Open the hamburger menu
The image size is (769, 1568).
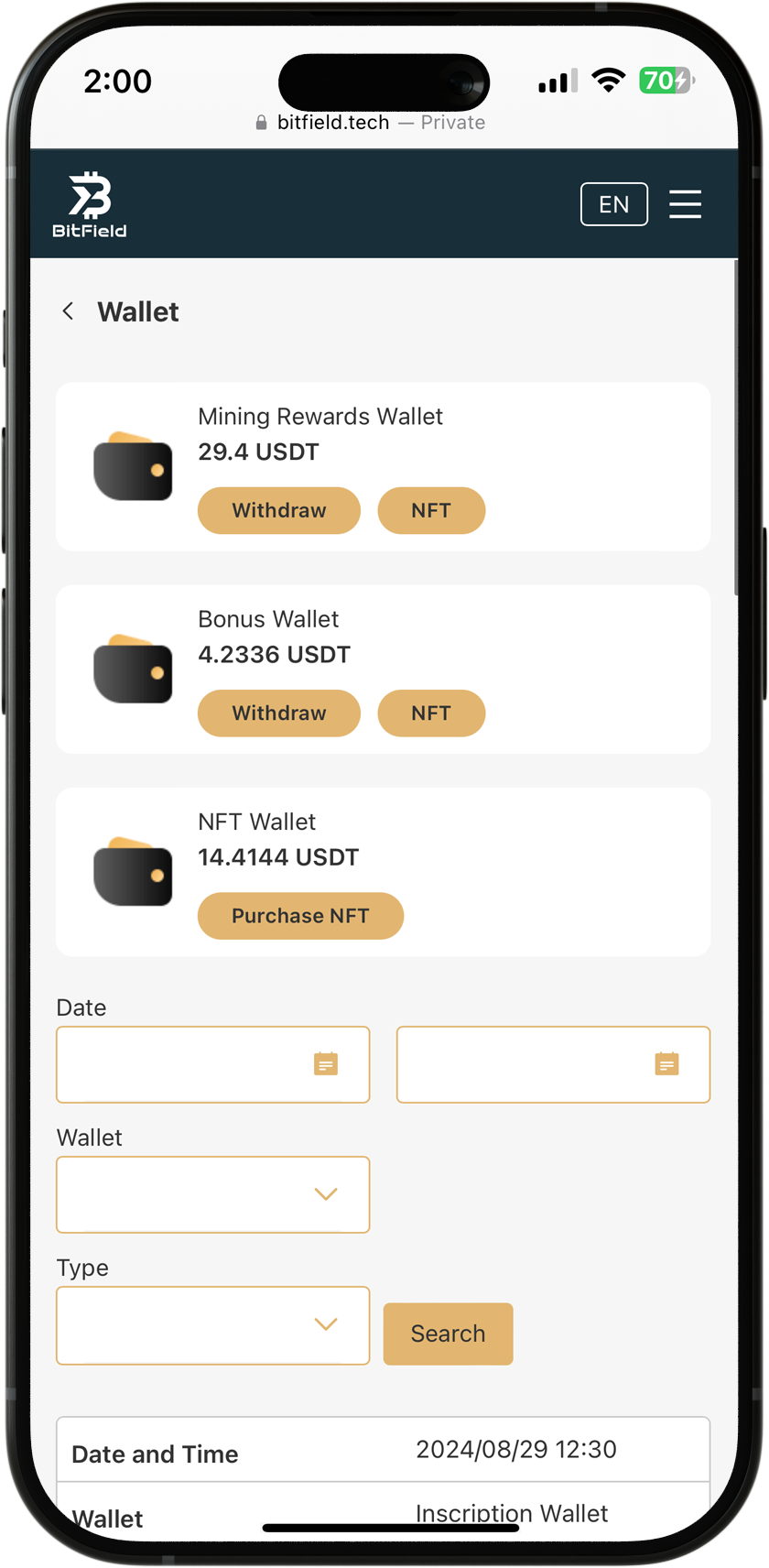(685, 204)
